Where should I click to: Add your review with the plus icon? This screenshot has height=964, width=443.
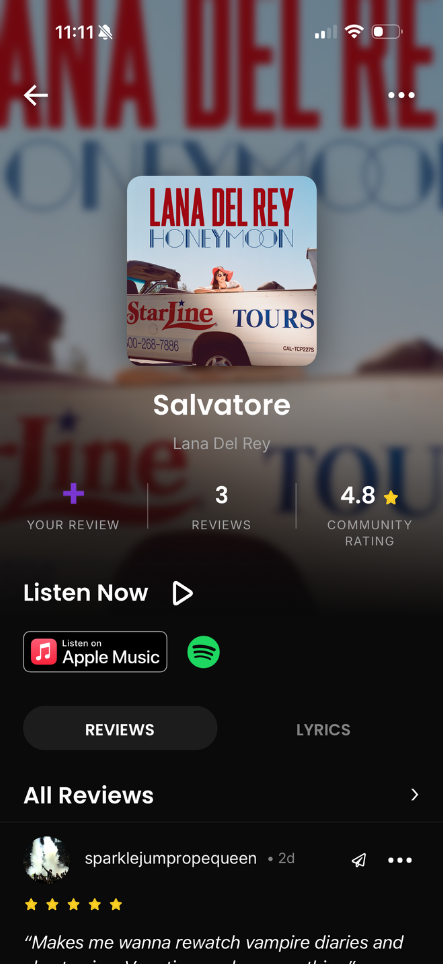point(73,494)
